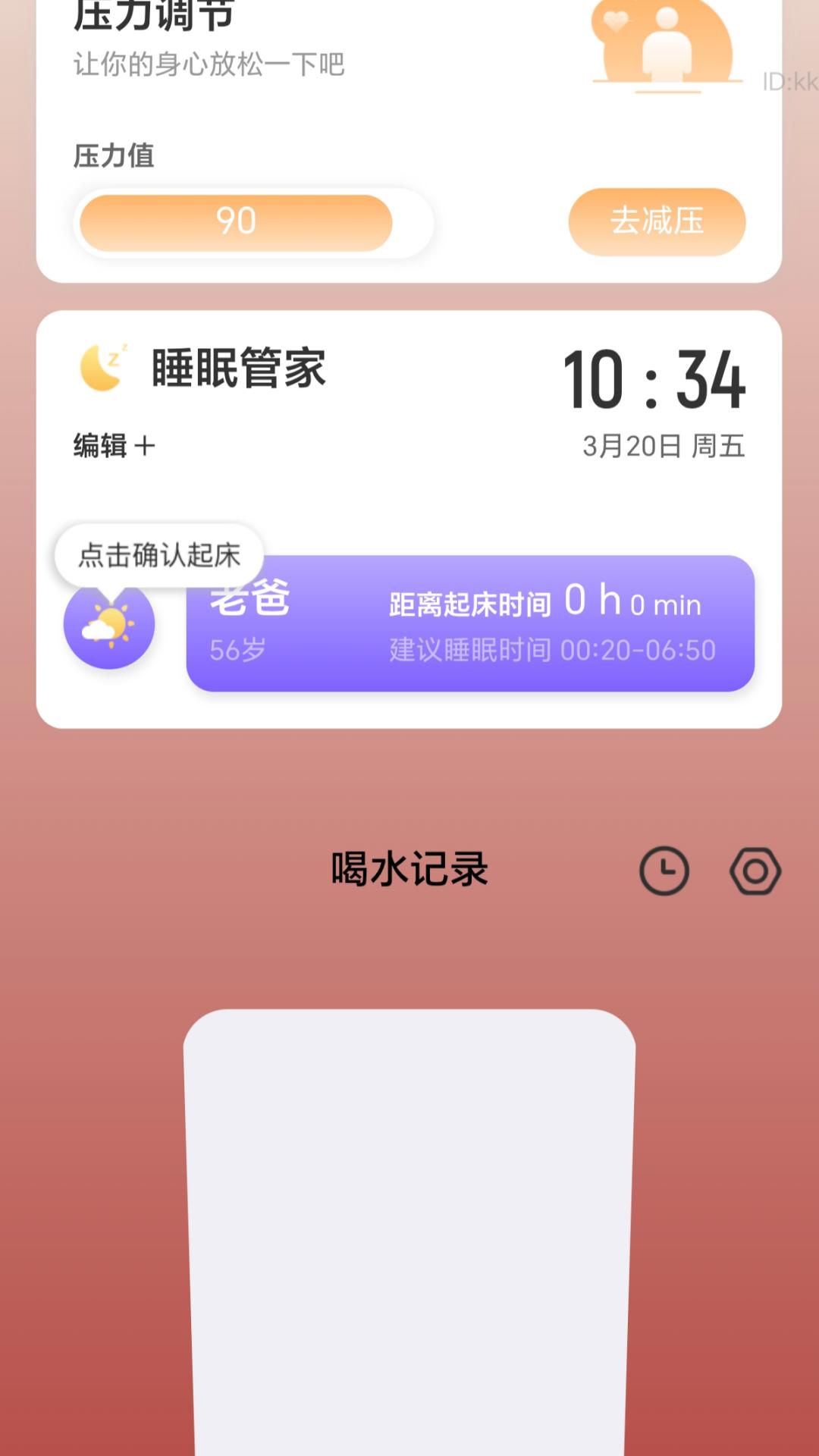The width and height of the screenshot is (819, 1456).
Task: Tap the empty water cup graphic
Action: (409, 1251)
